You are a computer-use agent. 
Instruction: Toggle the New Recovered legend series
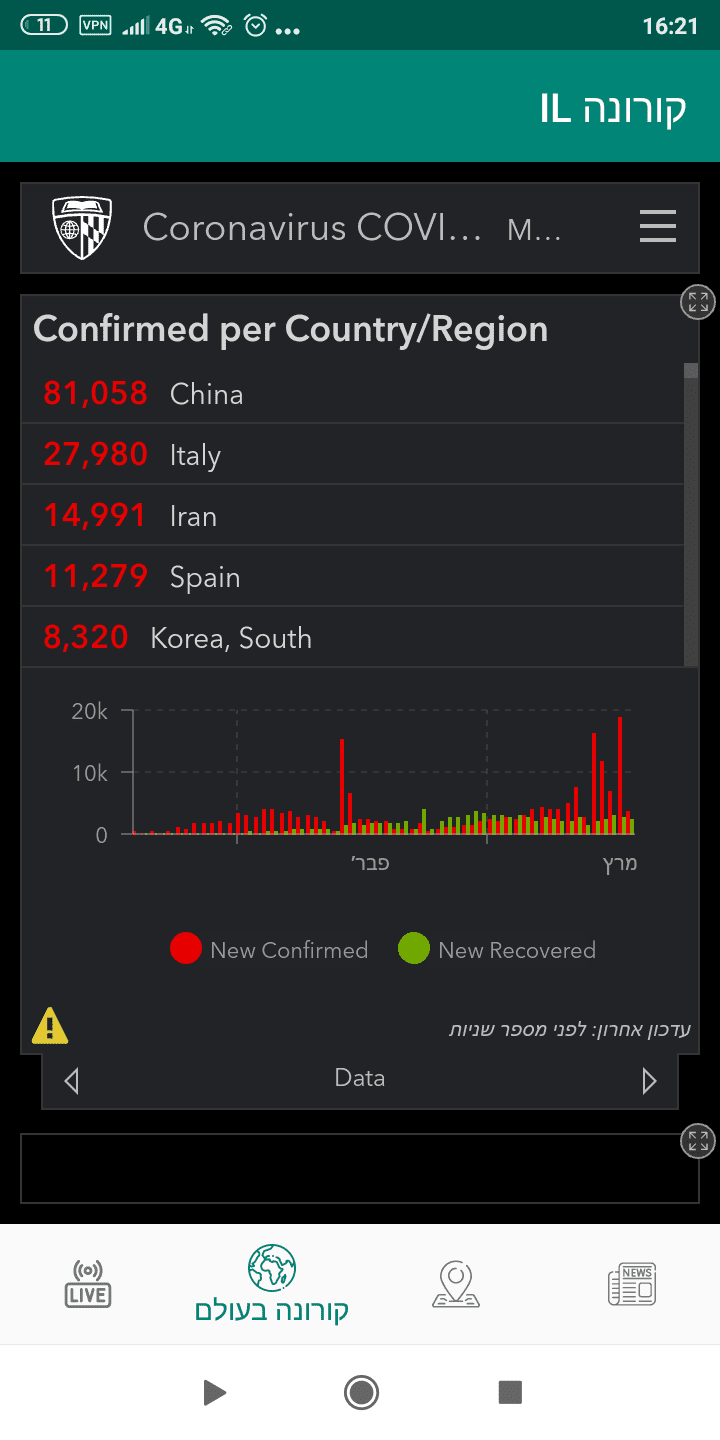tap(497, 949)
